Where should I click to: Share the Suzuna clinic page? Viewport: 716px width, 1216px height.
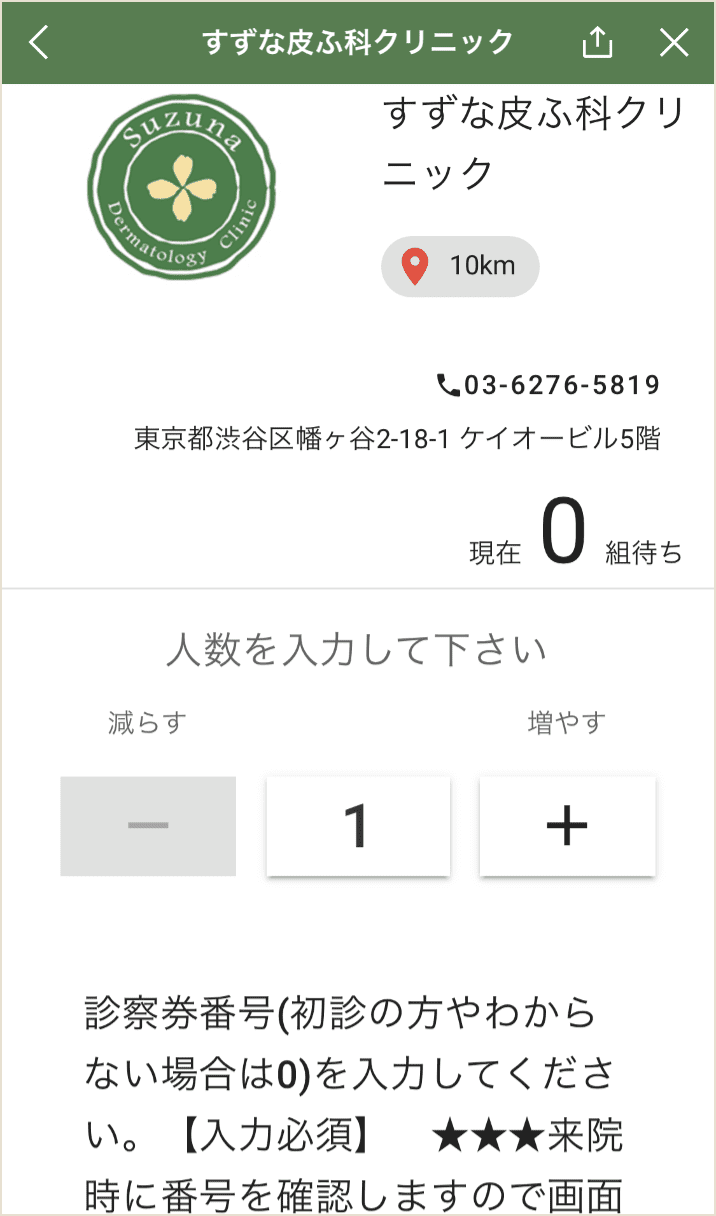tap(597, 42)
